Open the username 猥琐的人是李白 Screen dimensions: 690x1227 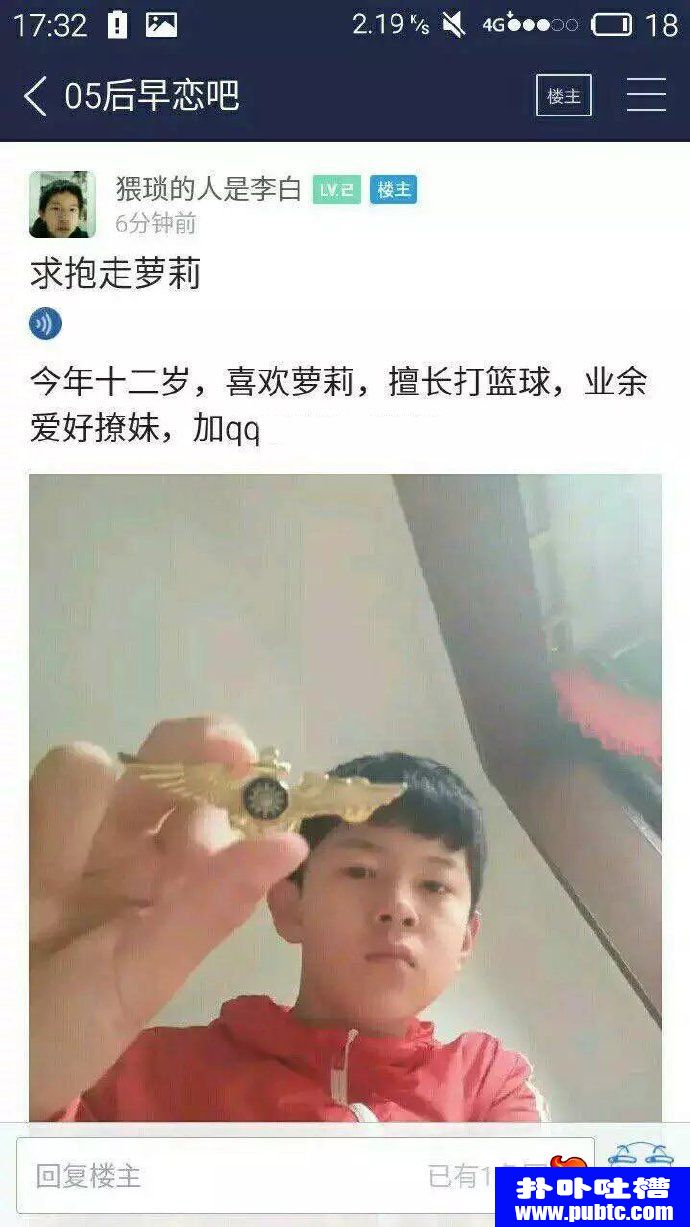pyautogui.click(x=208, y=189)
